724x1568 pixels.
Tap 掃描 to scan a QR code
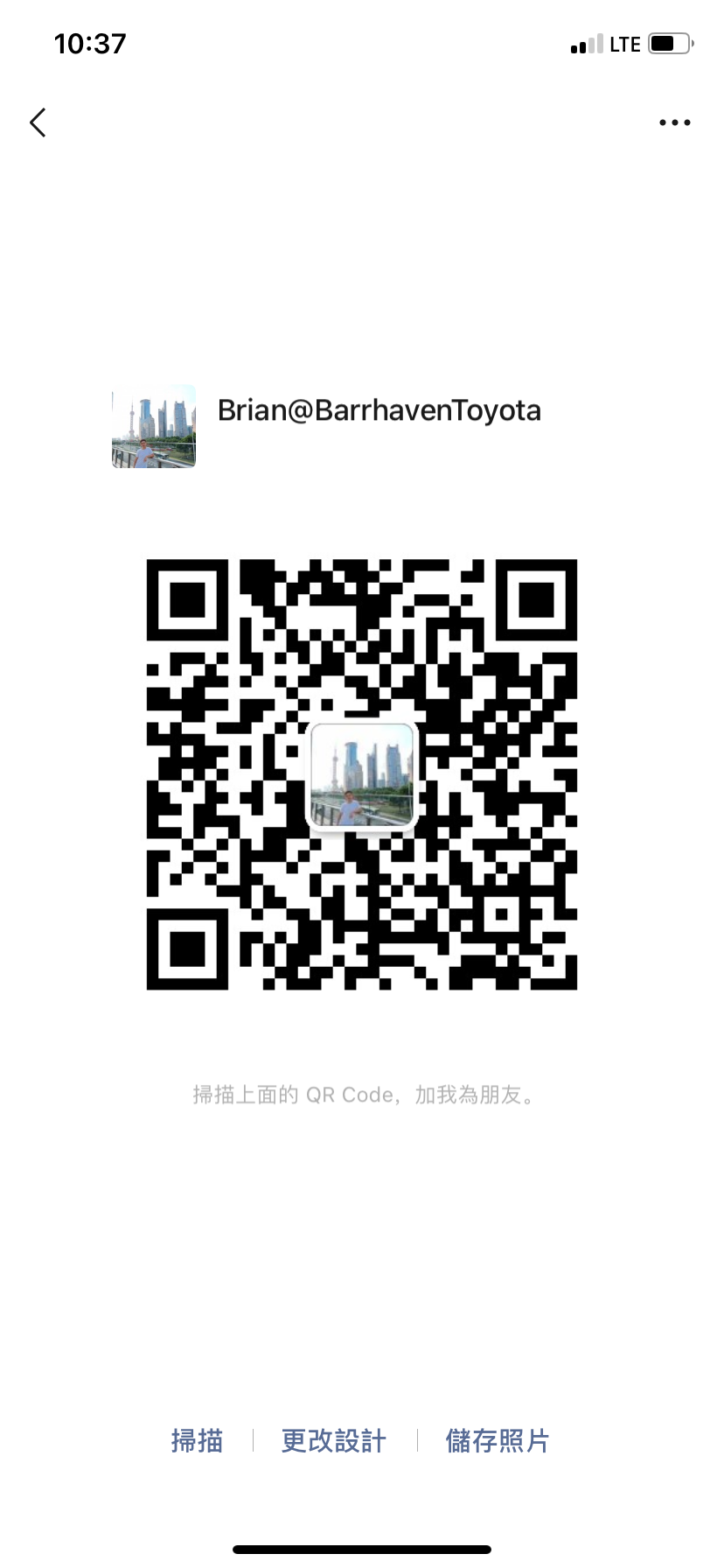197,1440
